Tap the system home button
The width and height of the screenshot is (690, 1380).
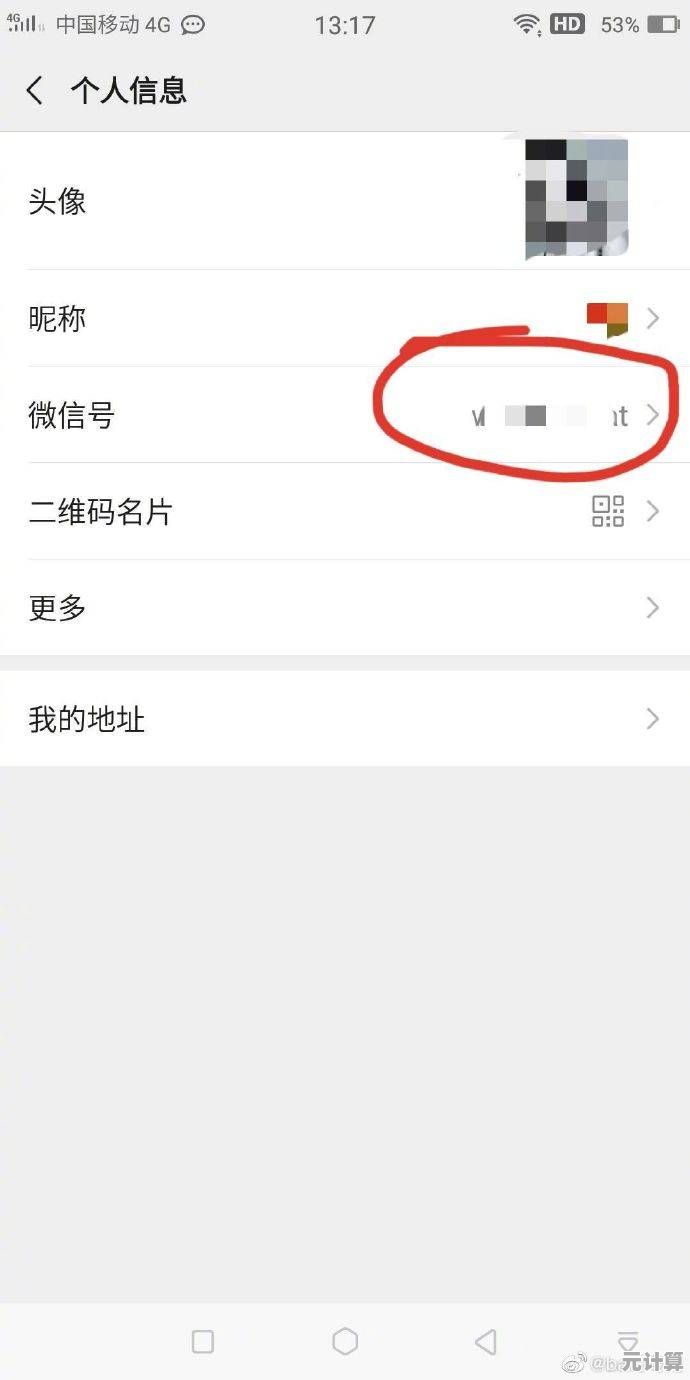[345, 1341]
